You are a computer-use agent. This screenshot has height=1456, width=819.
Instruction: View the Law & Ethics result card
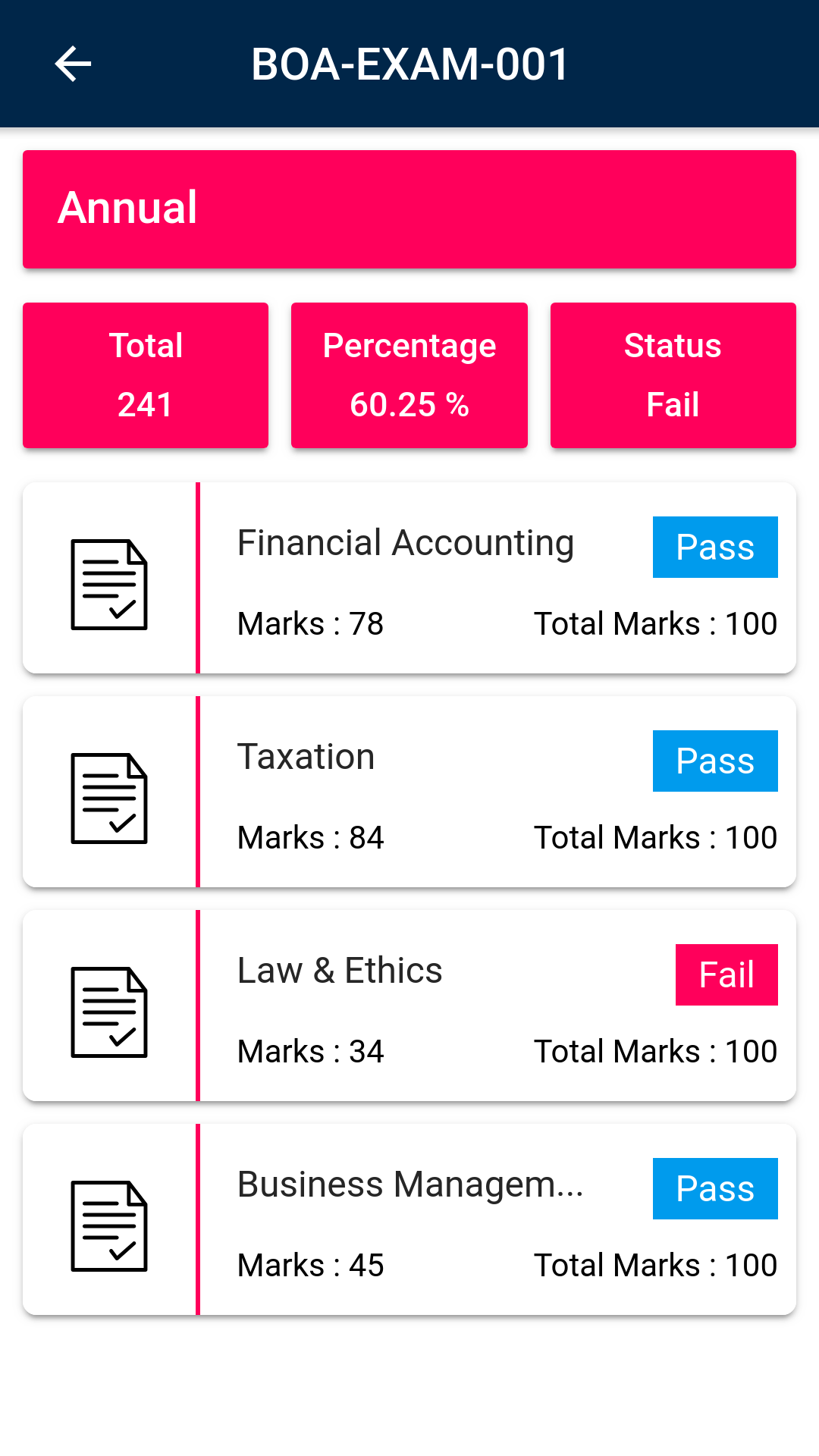click(409, 1006)
